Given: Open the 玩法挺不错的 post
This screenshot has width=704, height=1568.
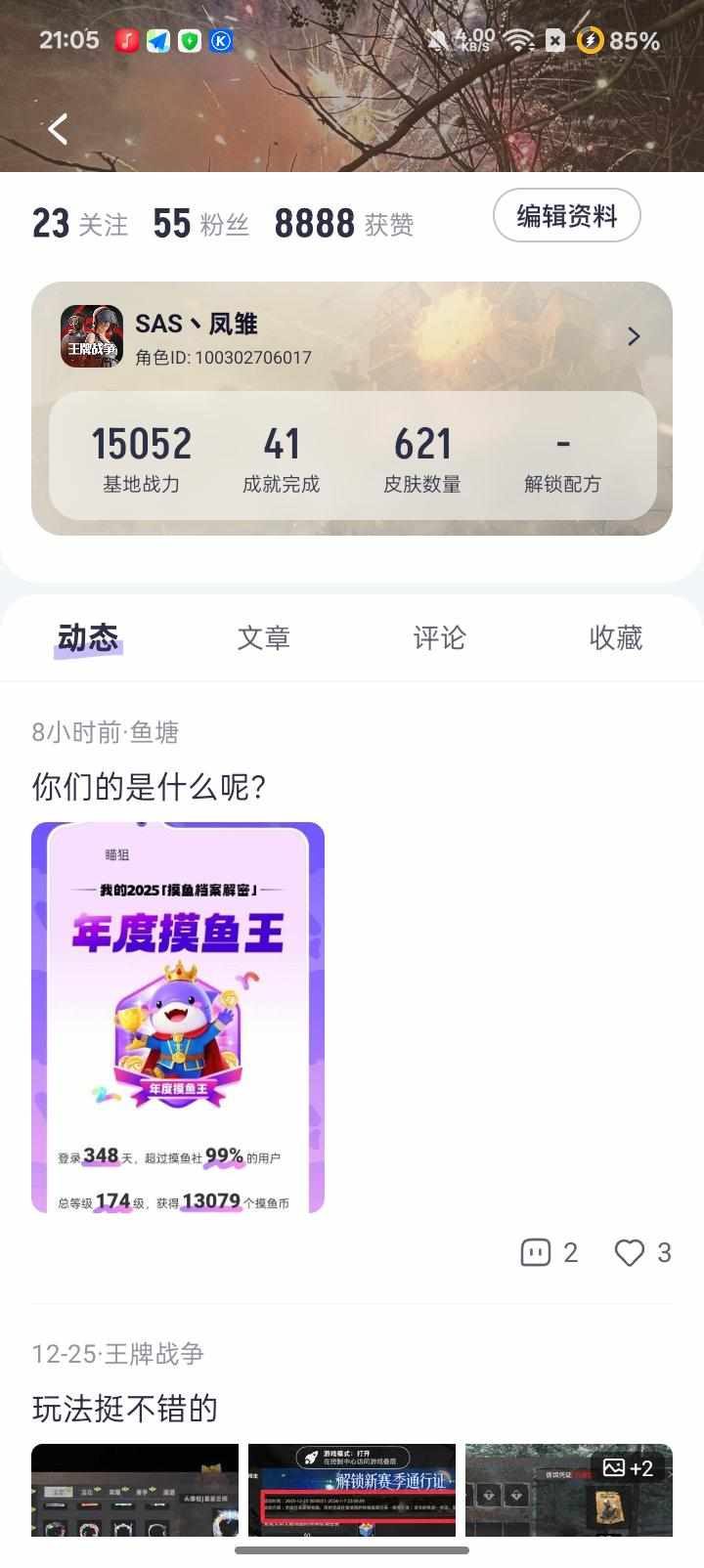Looking at the screenshot, I should click(125, 1409).
